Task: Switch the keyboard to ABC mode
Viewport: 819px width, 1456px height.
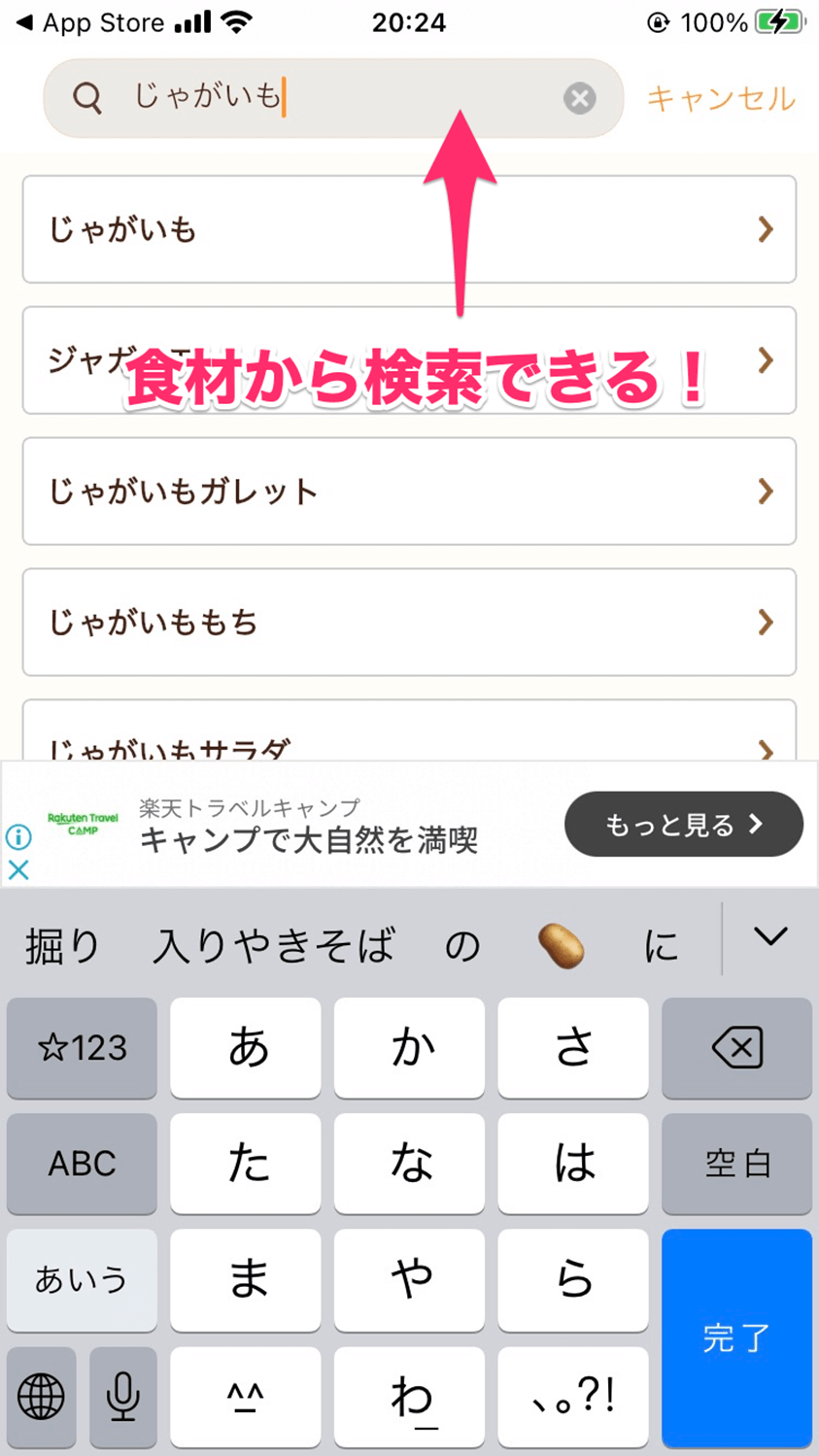Action: click(82, 1163)
